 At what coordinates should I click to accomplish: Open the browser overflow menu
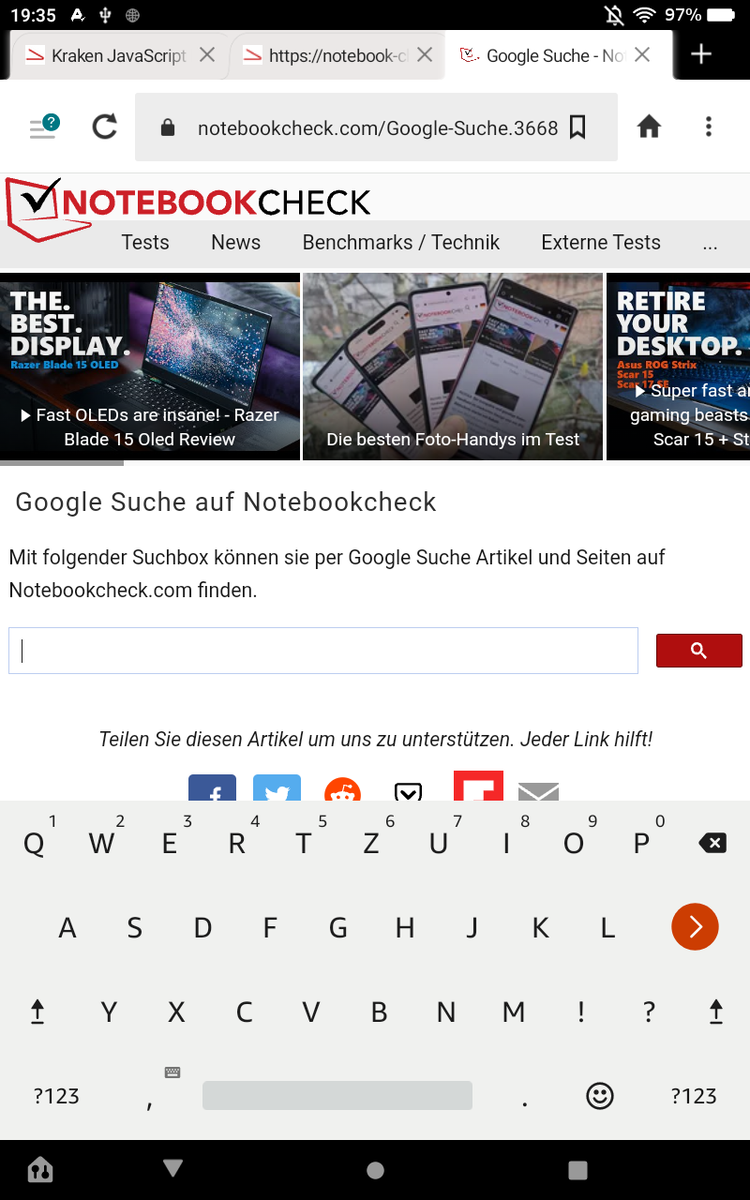tap(708, 127)
